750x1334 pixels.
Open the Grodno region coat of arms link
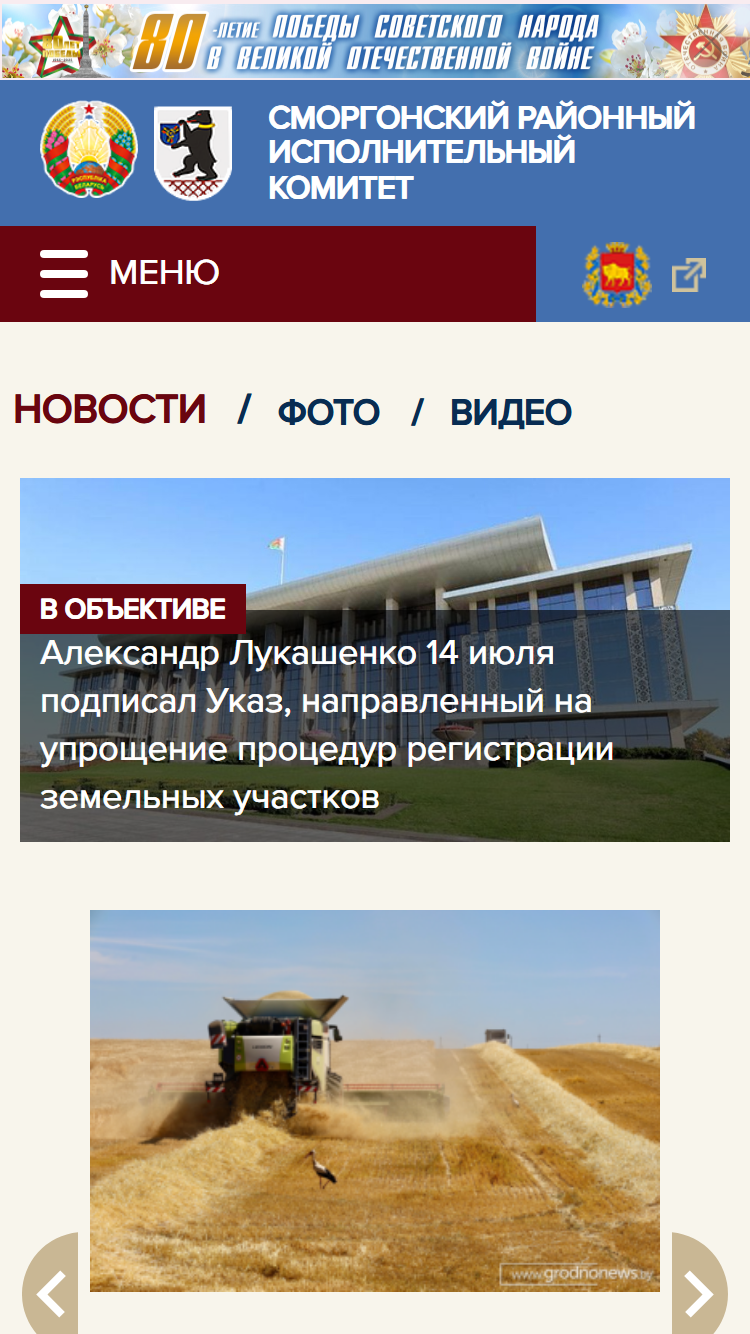(617, 274)
